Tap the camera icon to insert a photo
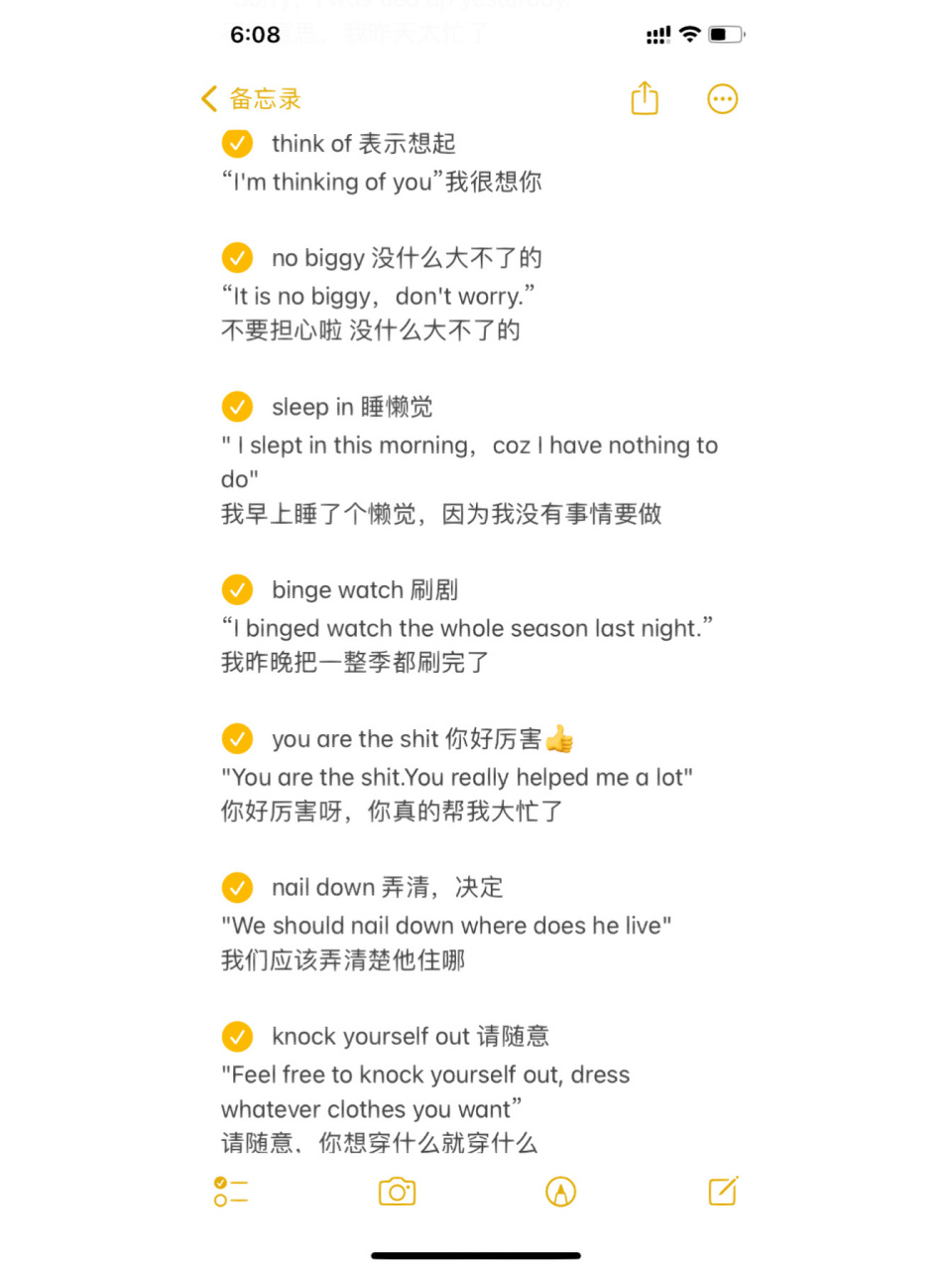 397,1192
